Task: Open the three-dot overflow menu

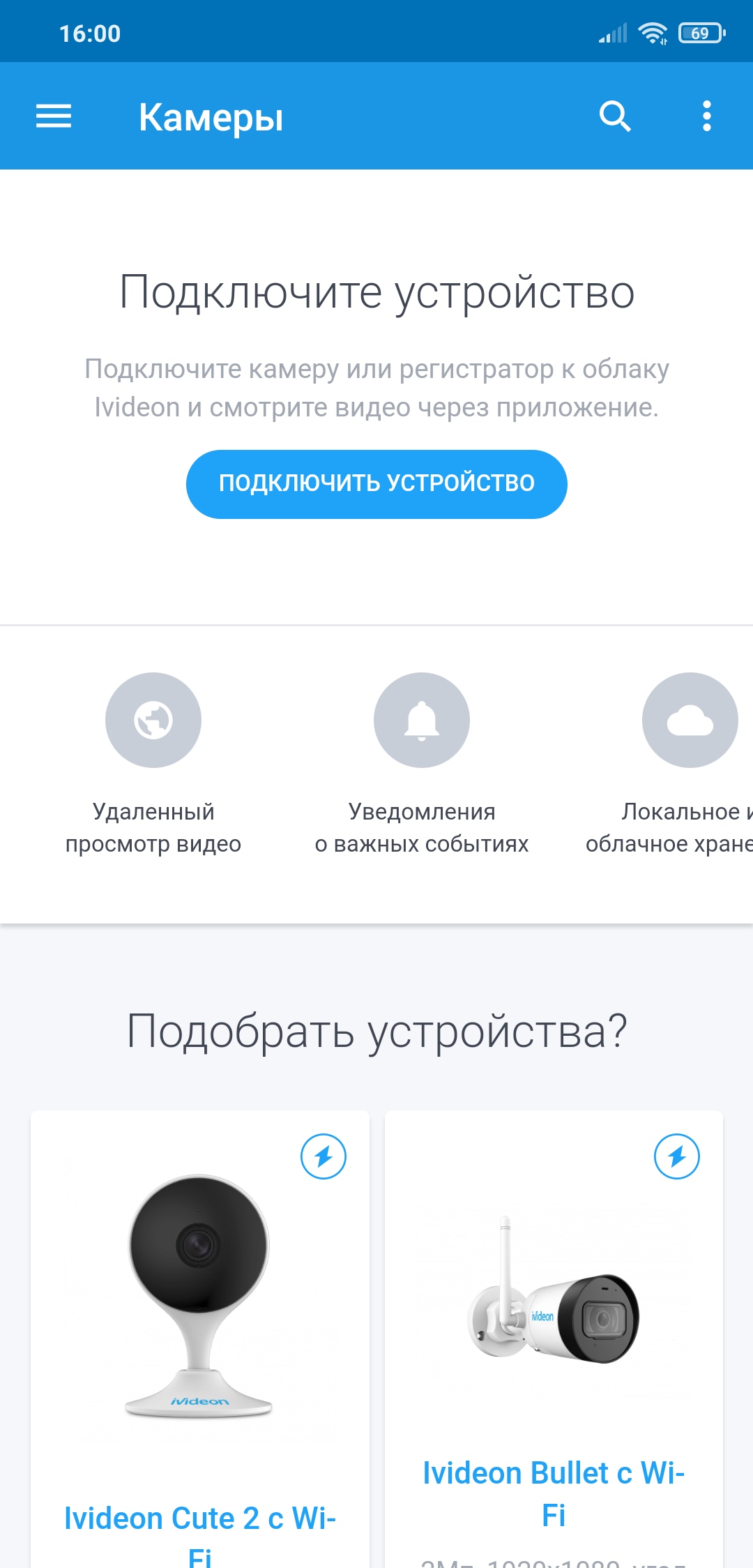Action: 707,116
